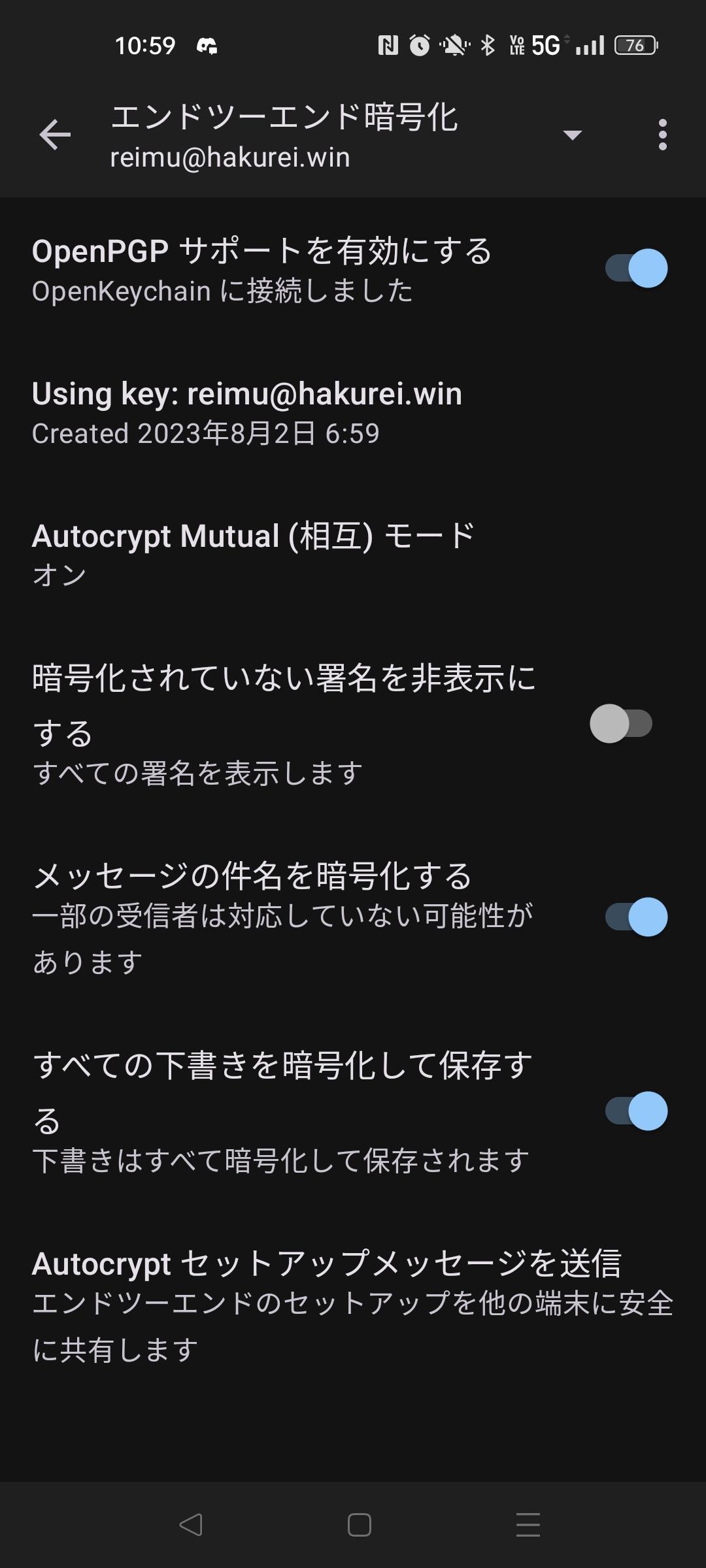Open the Using key: reimu@hakurei.win row
This screenshot has height=1568, width=706.
(x=353, y=412)
